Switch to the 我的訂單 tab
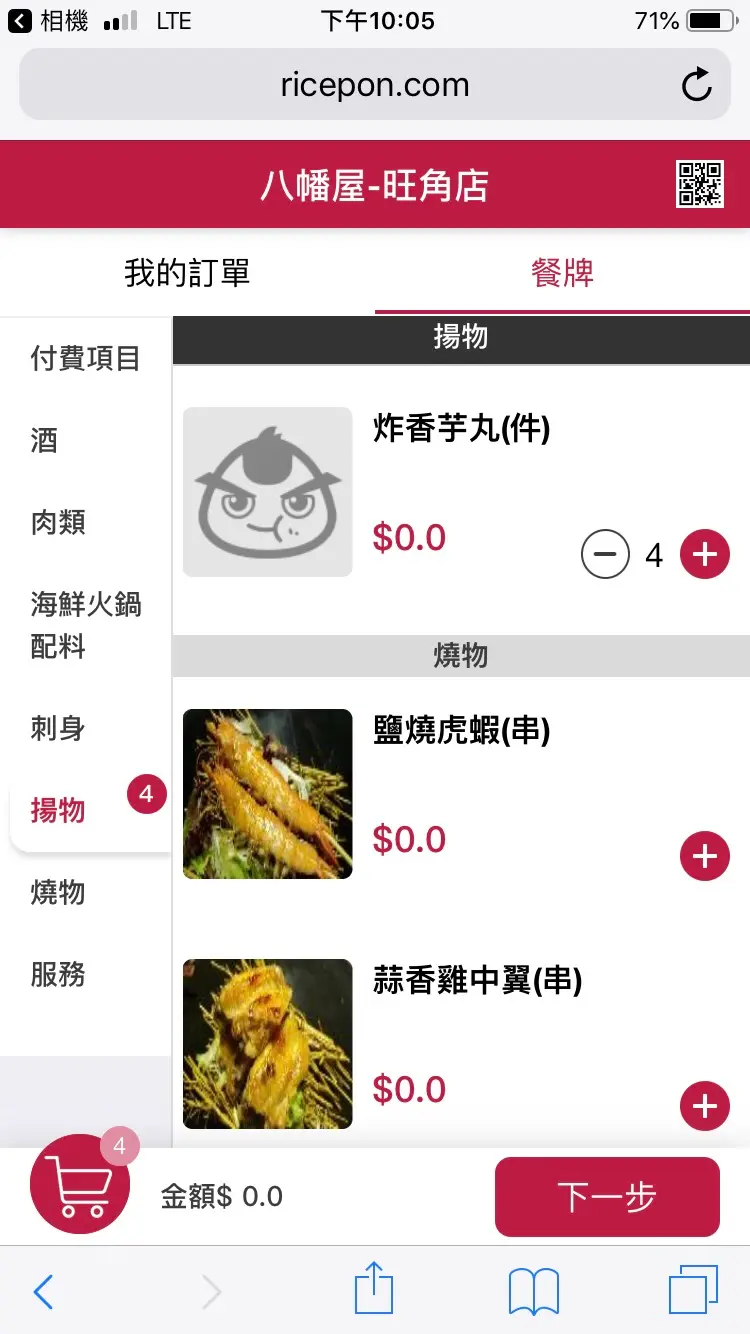Viewport: 750px width, 1334px height. click(x=187, y=273)
